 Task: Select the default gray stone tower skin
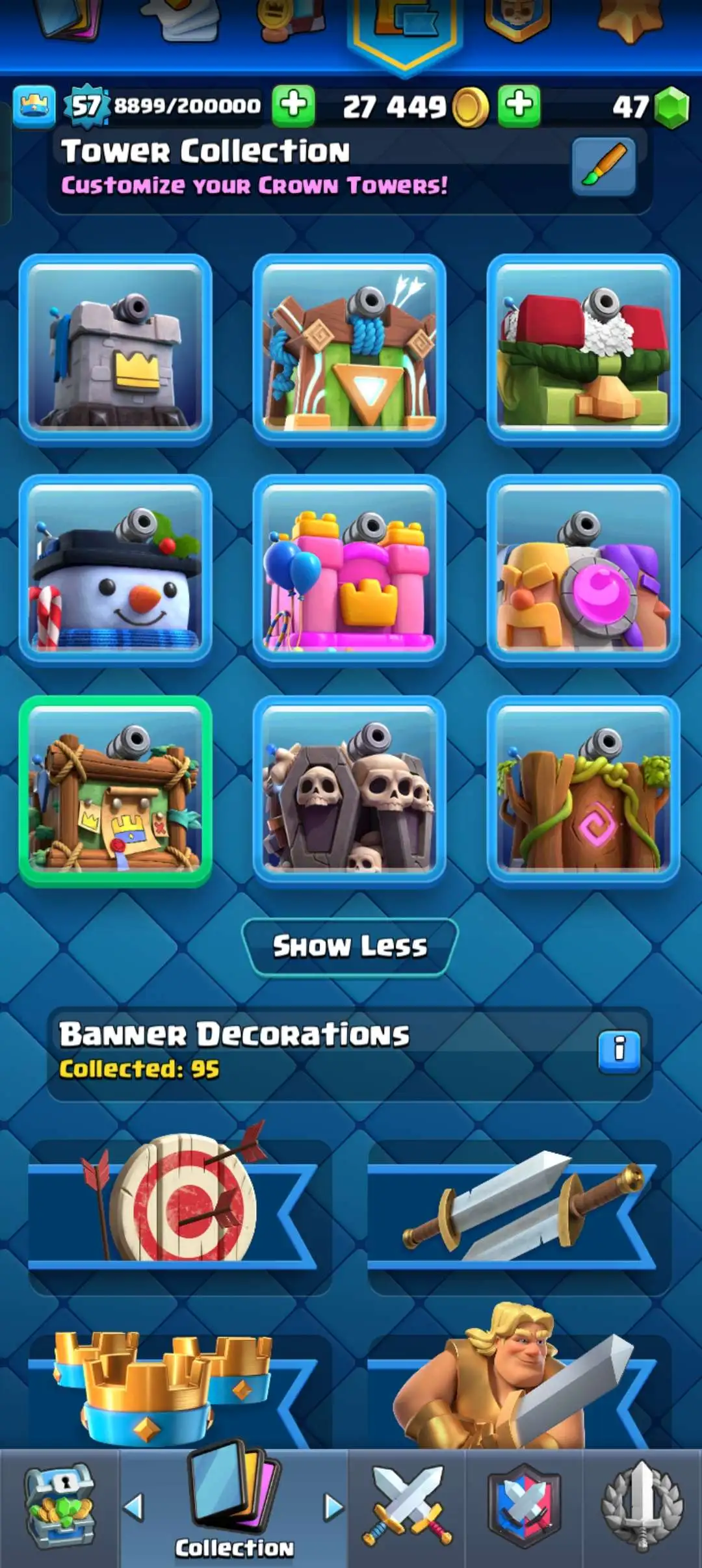coord(116,348)
